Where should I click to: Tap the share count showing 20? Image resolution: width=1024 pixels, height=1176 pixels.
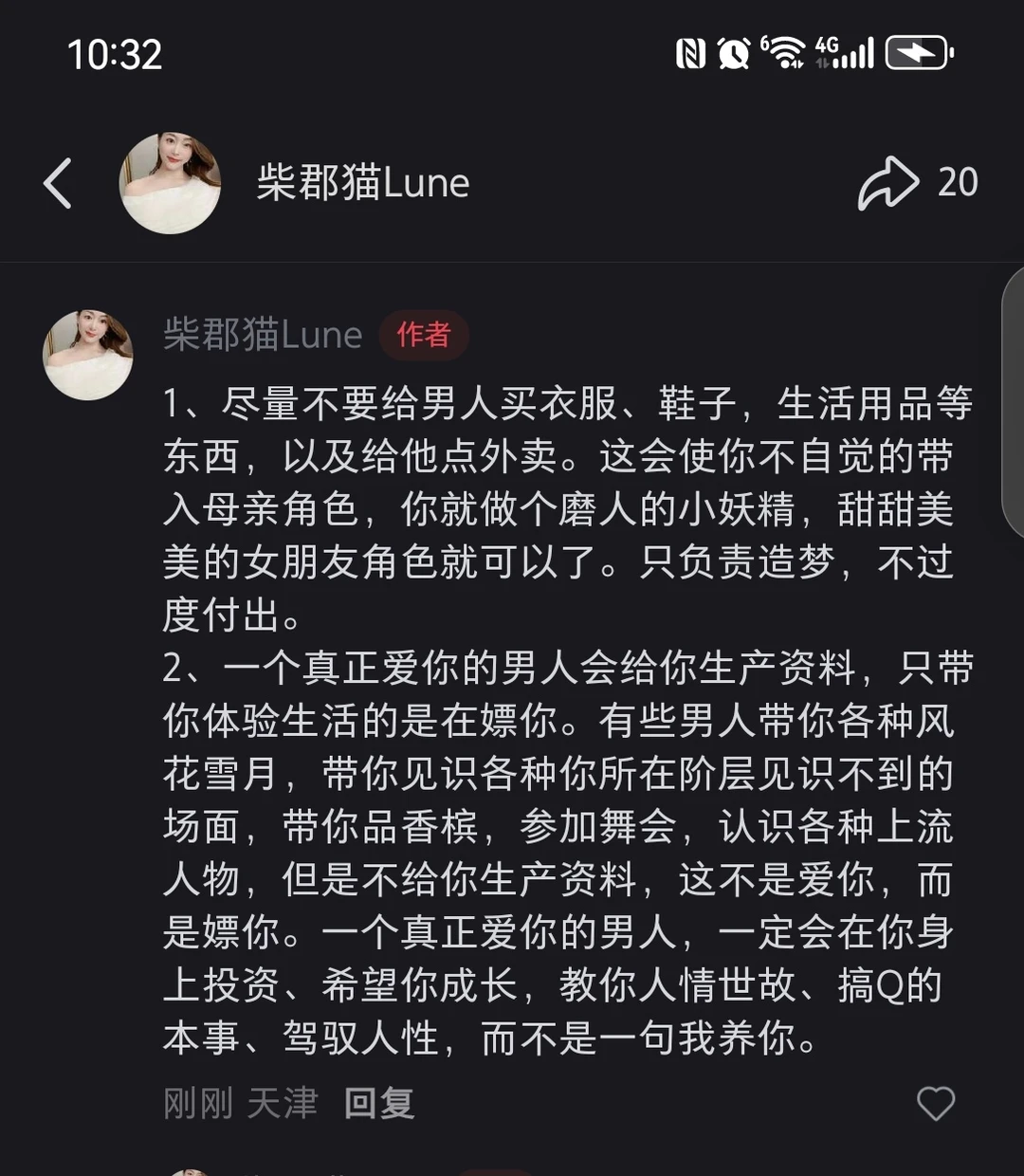tap(959, 180)
